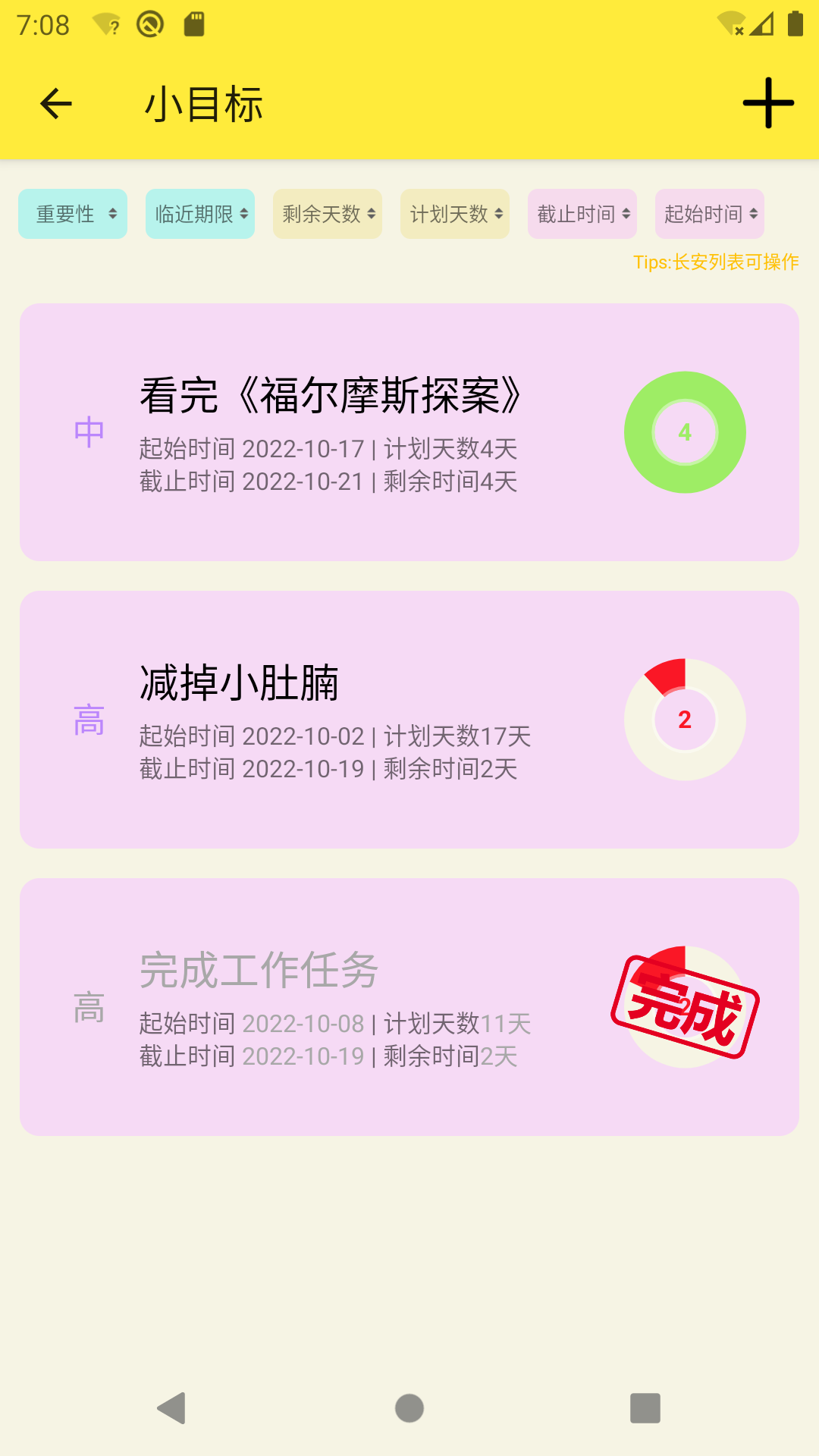Tap the plus icon to add a new goal
The width and height of the screenshot is (819, 1456).
[768, 104]
